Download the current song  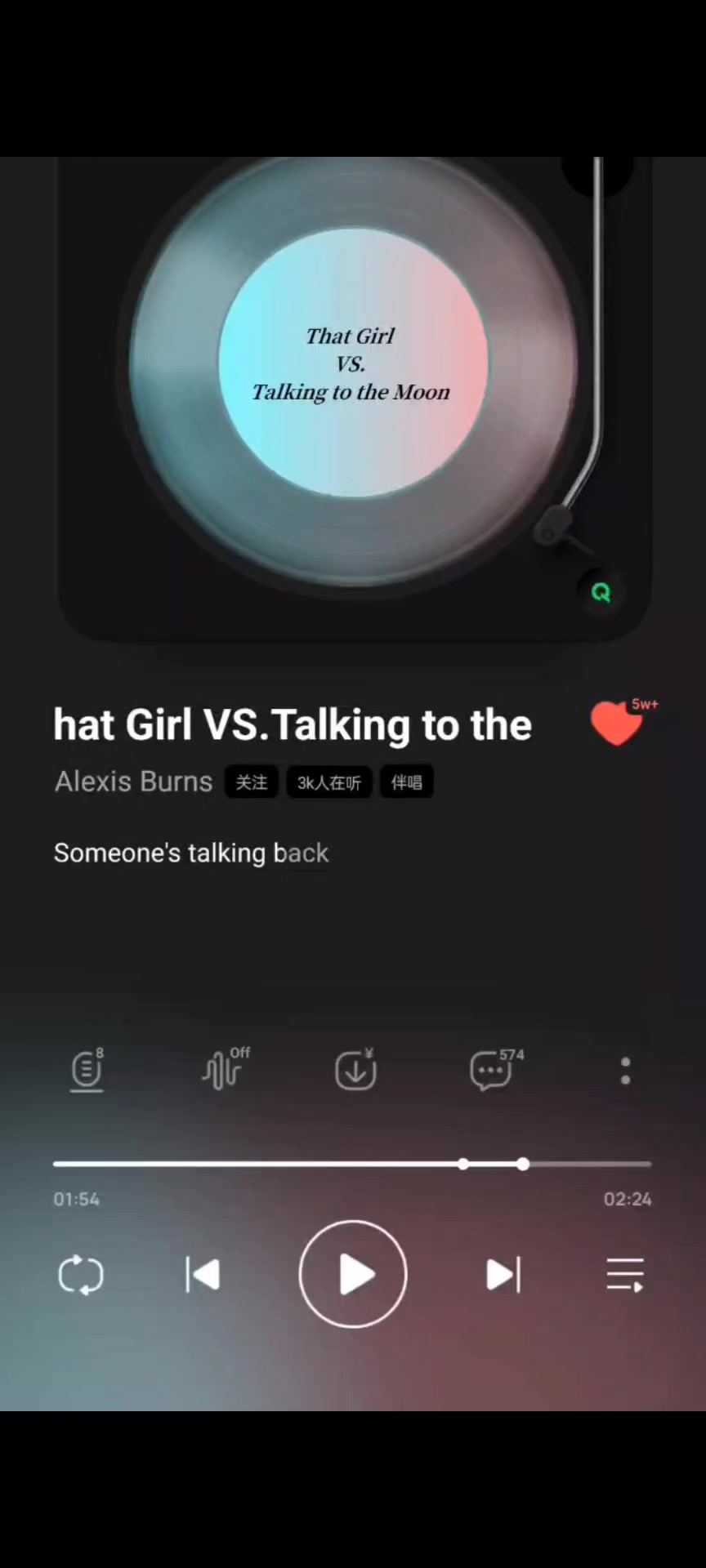(x=356, y=1070)
